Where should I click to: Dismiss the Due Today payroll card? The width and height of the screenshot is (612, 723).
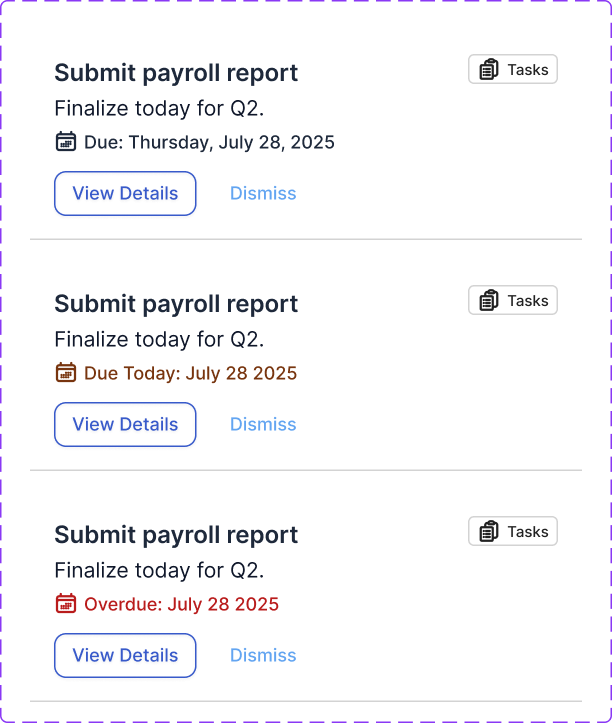[x=263, y=425]
